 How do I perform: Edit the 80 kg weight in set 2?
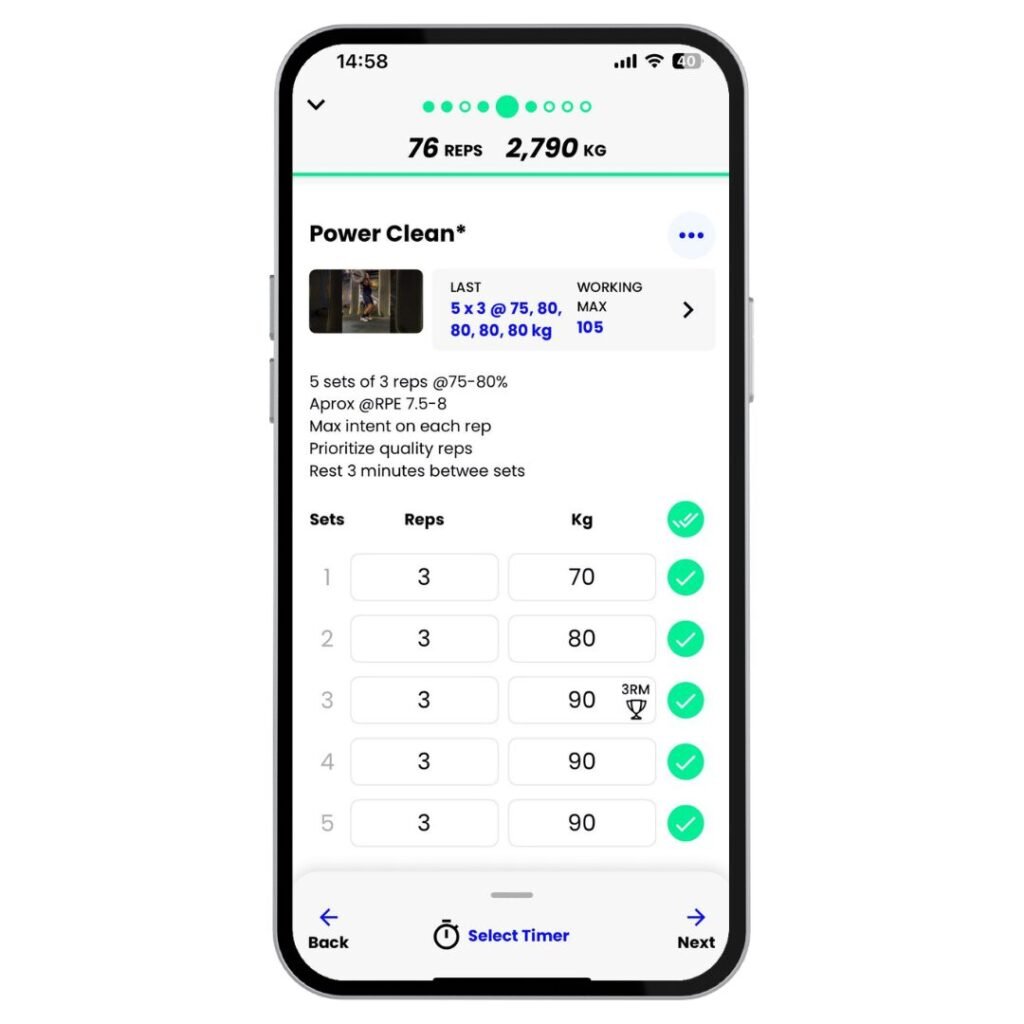point(581,639)
